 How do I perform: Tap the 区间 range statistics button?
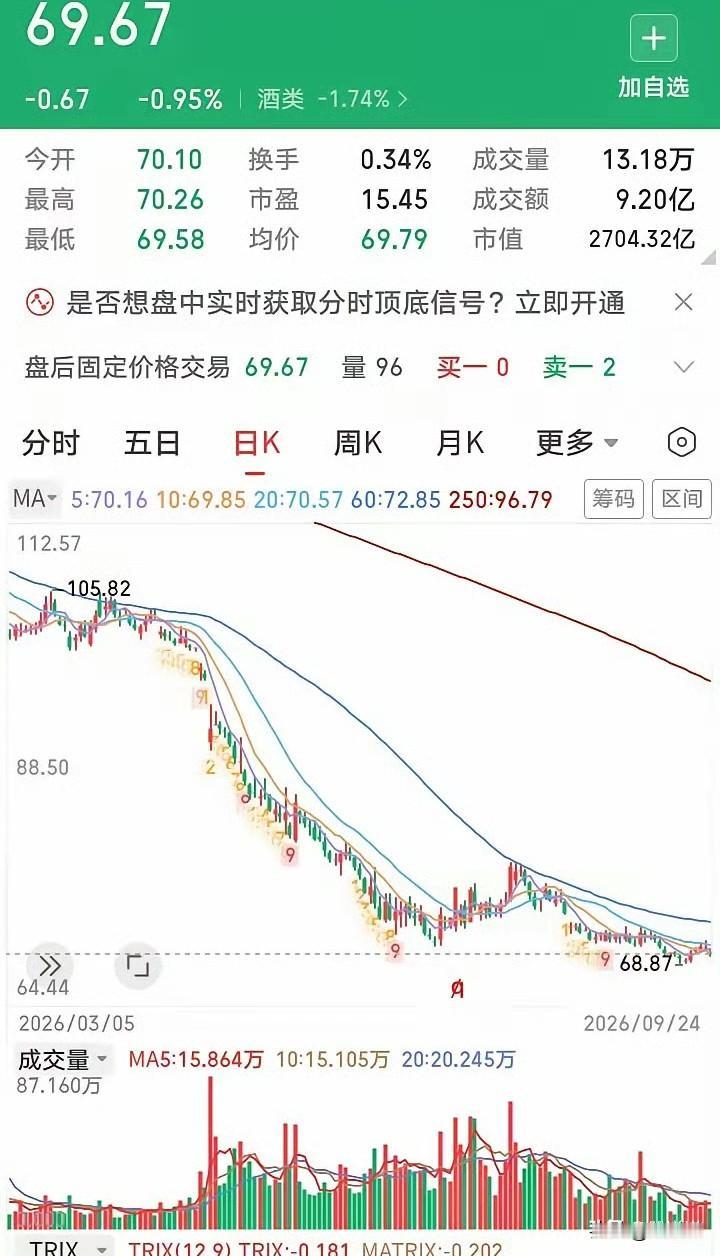coord(682,499)
